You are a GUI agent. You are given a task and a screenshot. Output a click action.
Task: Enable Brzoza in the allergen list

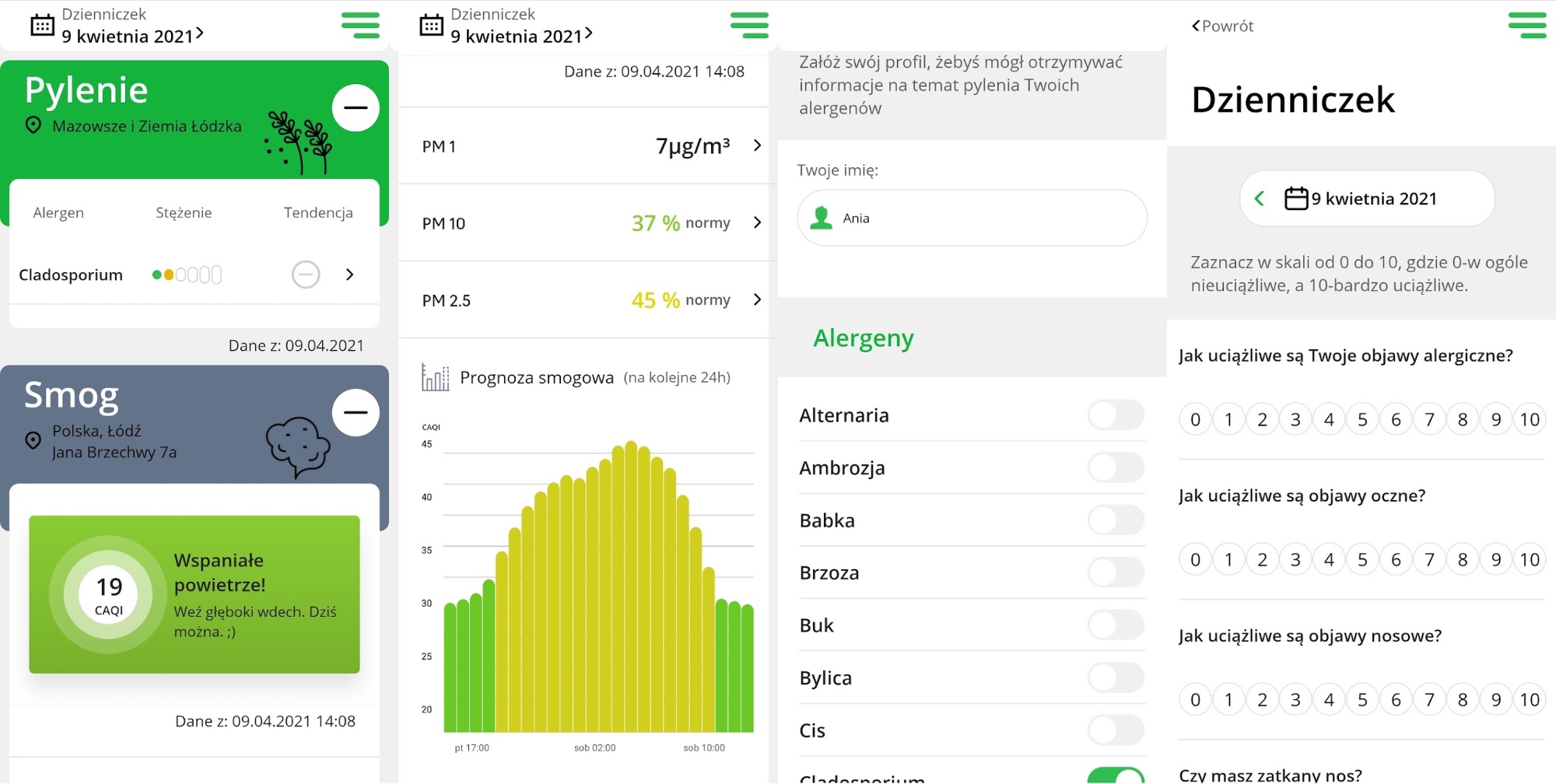1116,572
